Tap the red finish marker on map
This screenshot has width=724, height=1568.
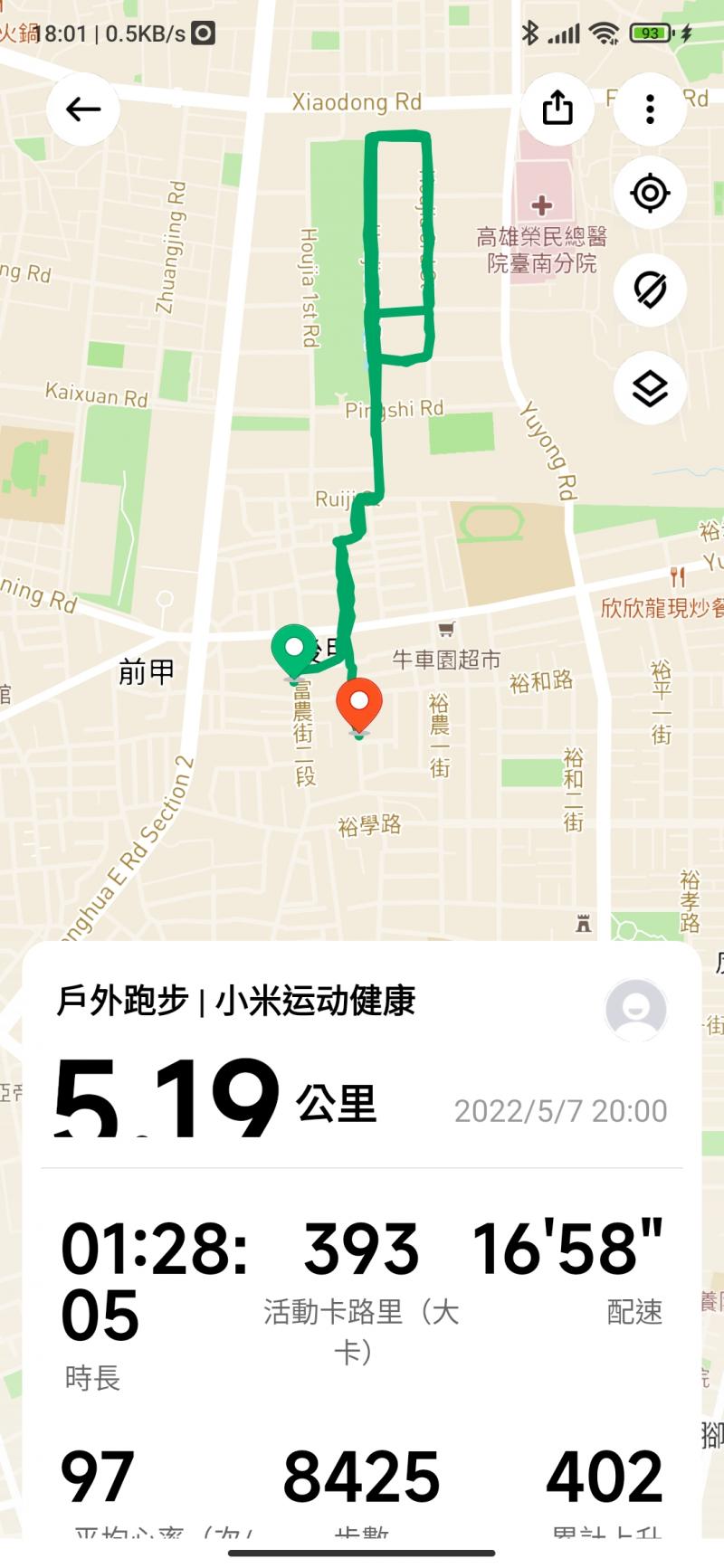[x=359, y=705]
